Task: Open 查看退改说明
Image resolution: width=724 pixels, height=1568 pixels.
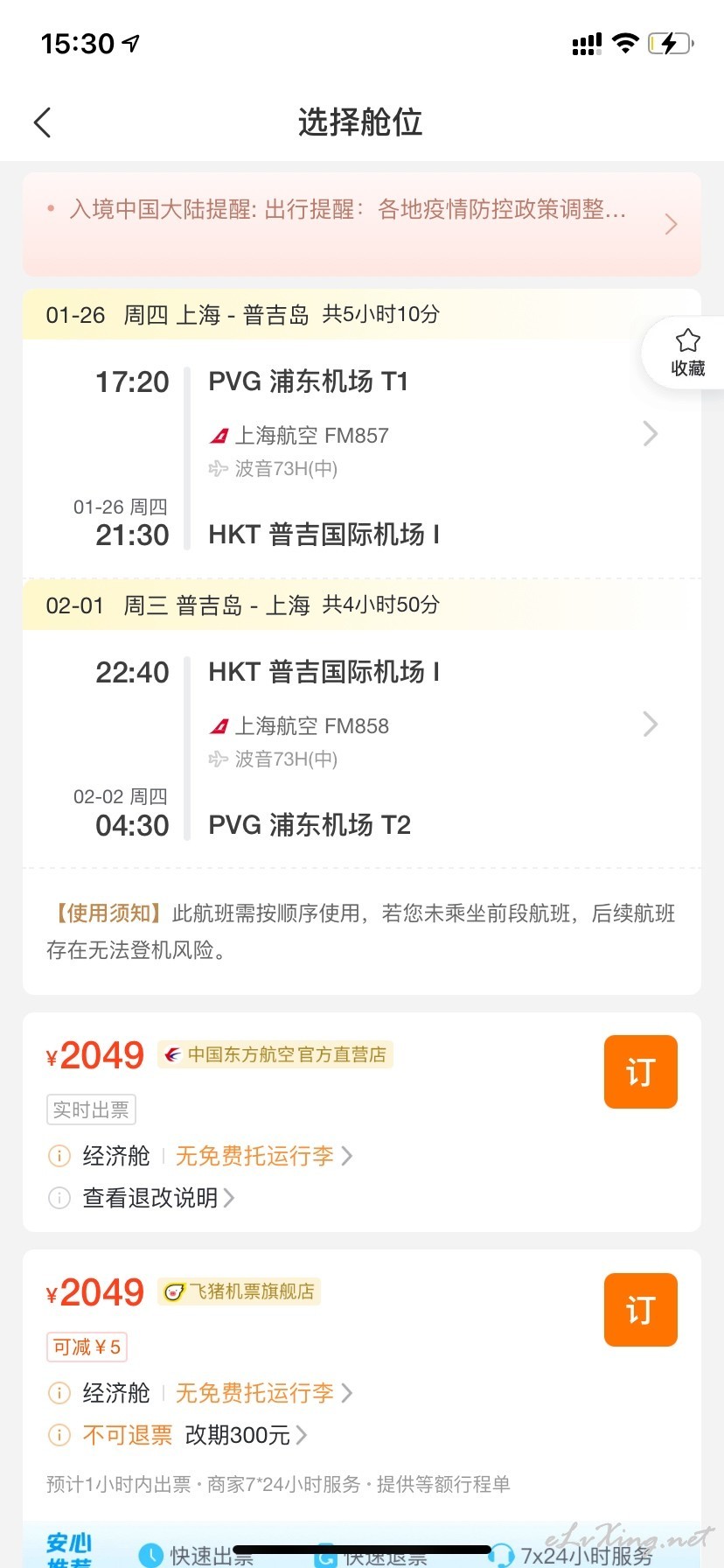Action: (x=158, y=1198)
